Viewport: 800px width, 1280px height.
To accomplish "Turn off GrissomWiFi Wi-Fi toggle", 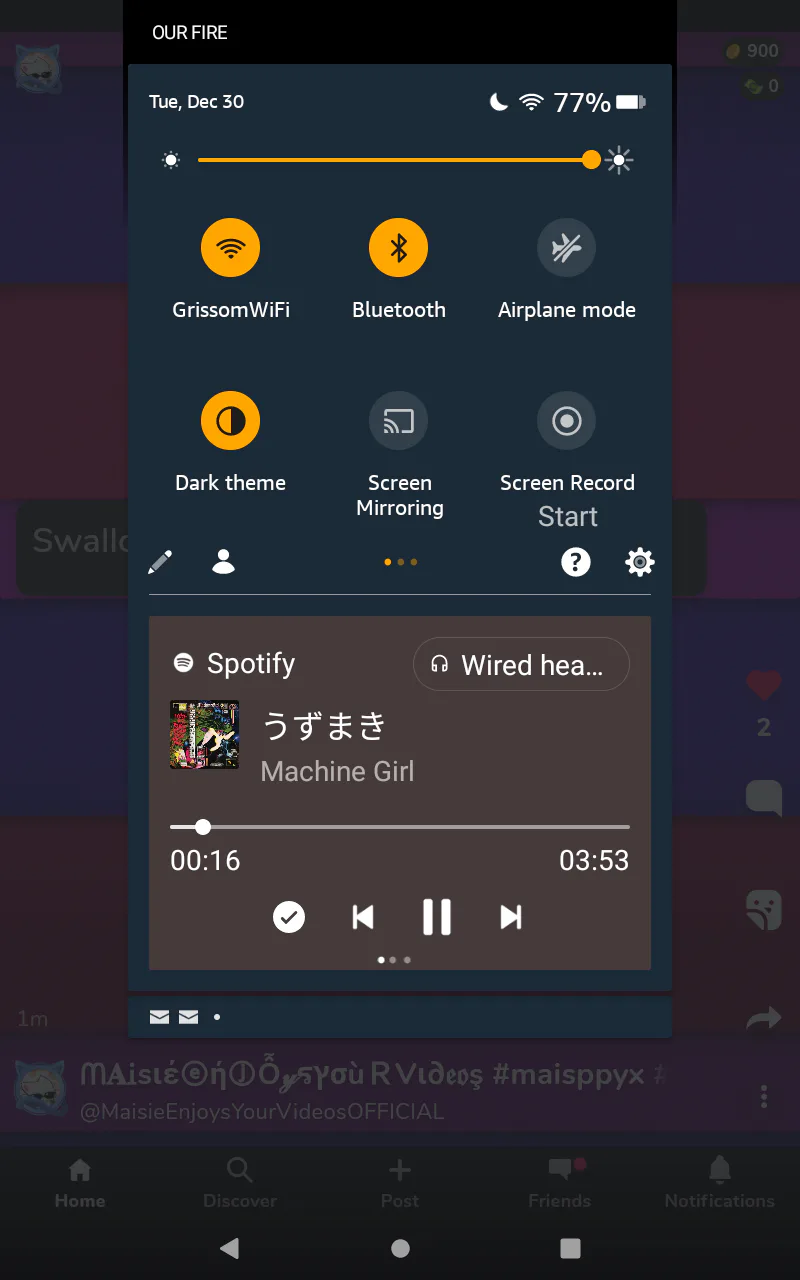I will point(230,248).
